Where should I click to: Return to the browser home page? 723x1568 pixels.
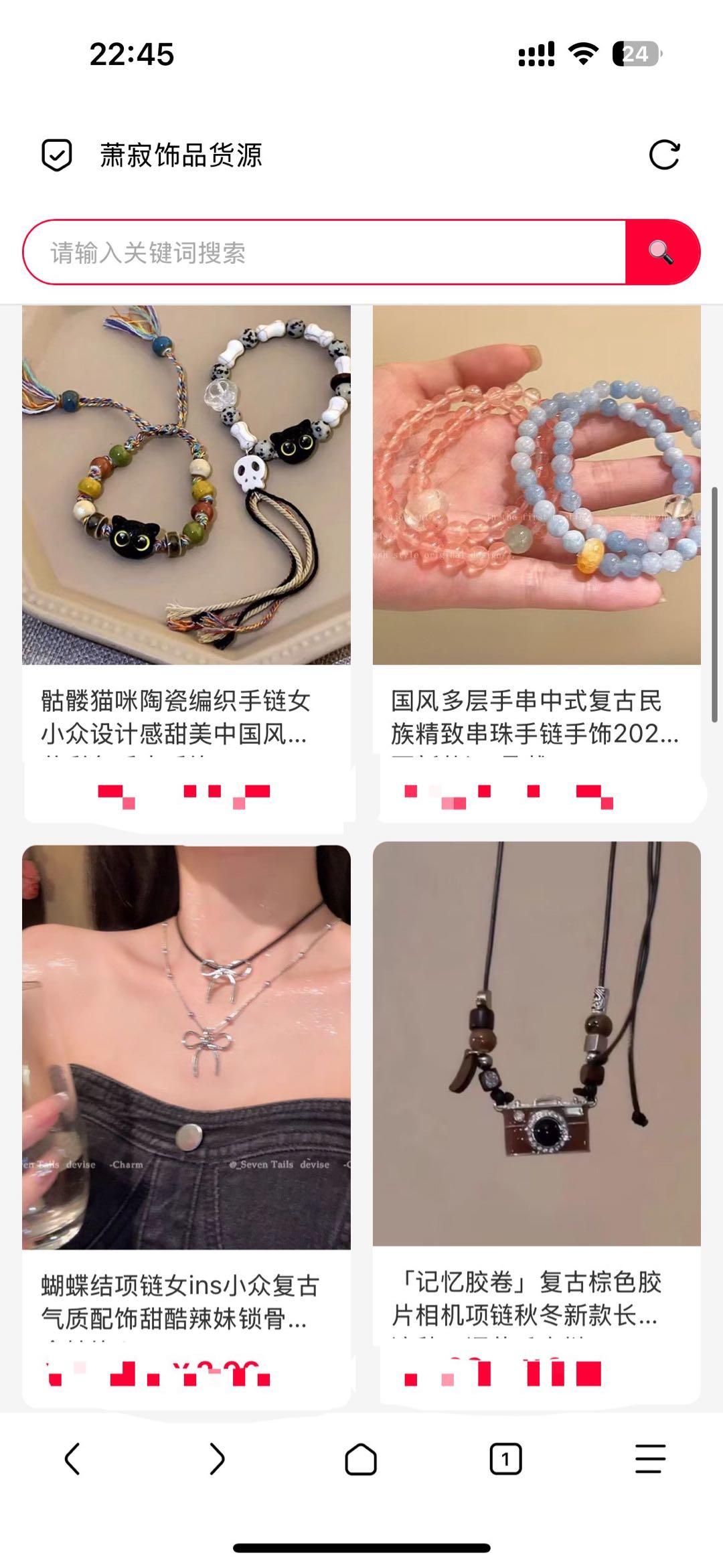pos(361,1458)
